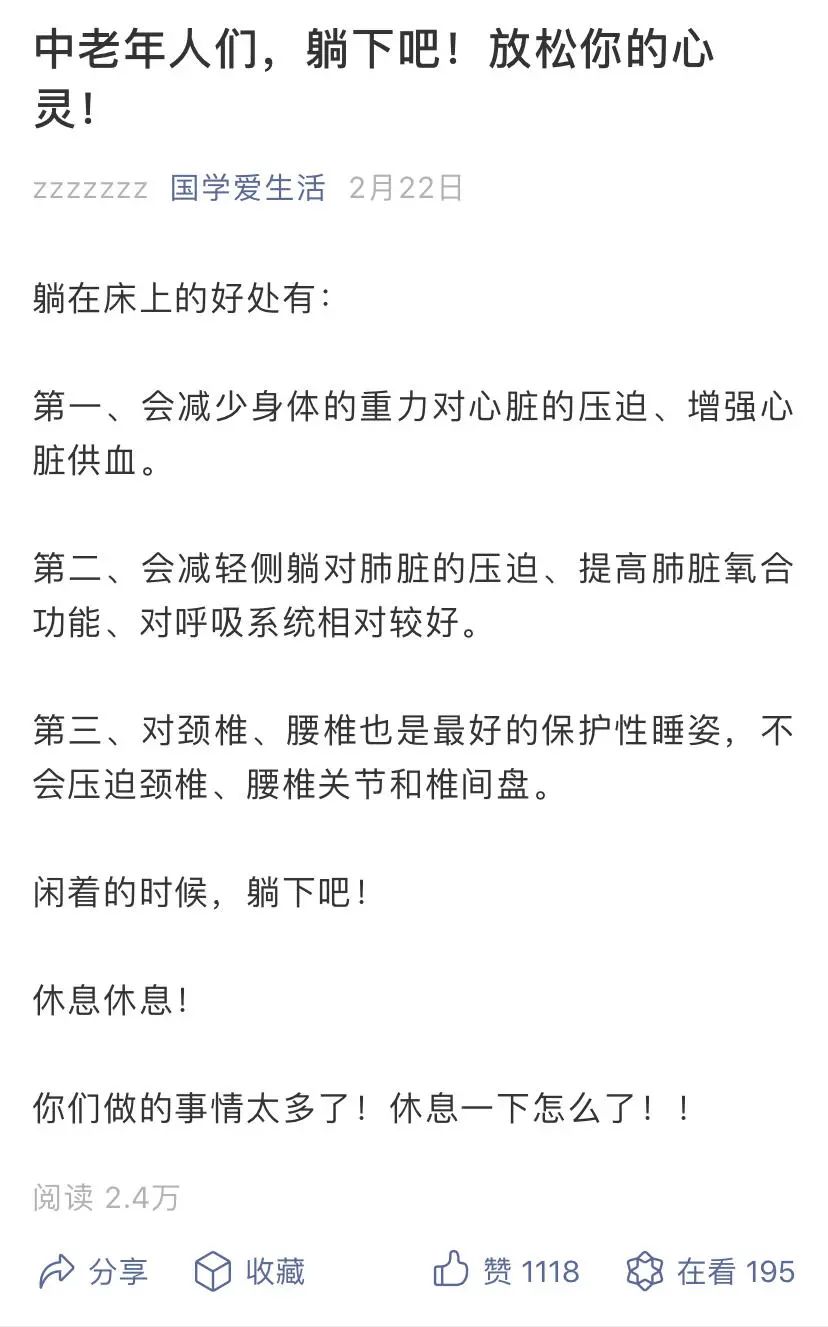Image resolution: width=828 pixels, height=1327 pixels.
Task: Like the article with 赞
Action: (x=506, y=1272)
